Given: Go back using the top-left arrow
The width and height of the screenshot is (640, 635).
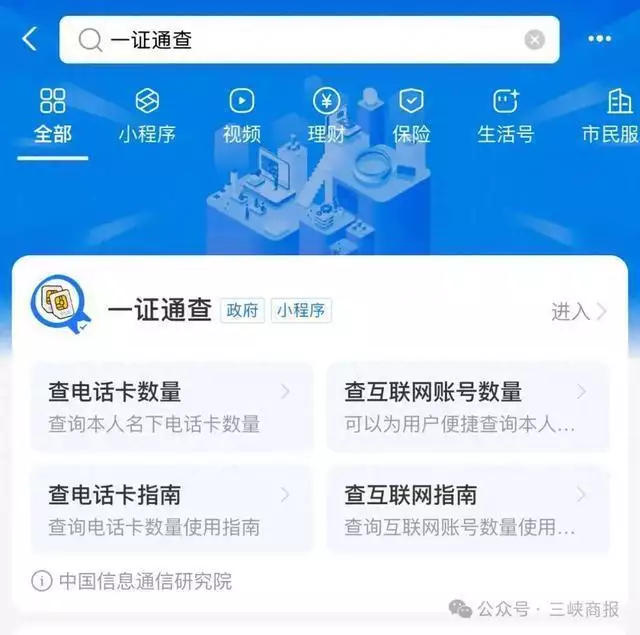Looking at the screenshot, I should point(29,39).
